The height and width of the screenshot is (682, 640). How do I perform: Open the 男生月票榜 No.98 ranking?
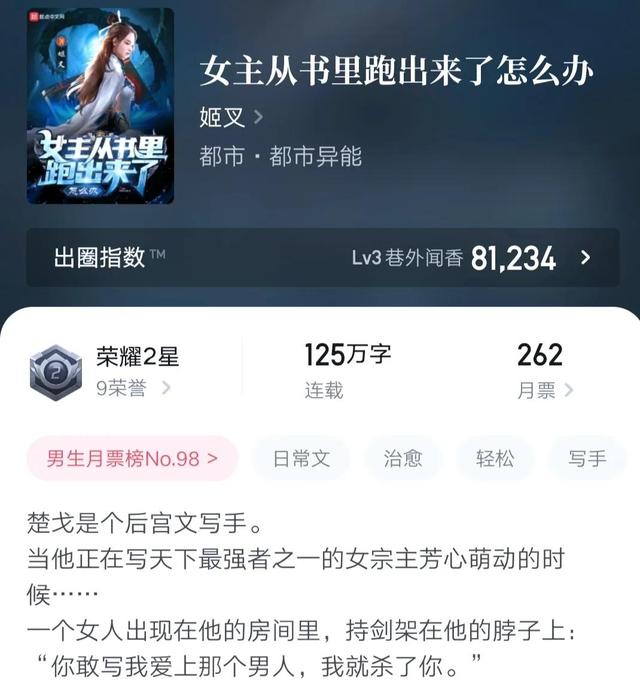pyautogui.click(x=132, y=459)
